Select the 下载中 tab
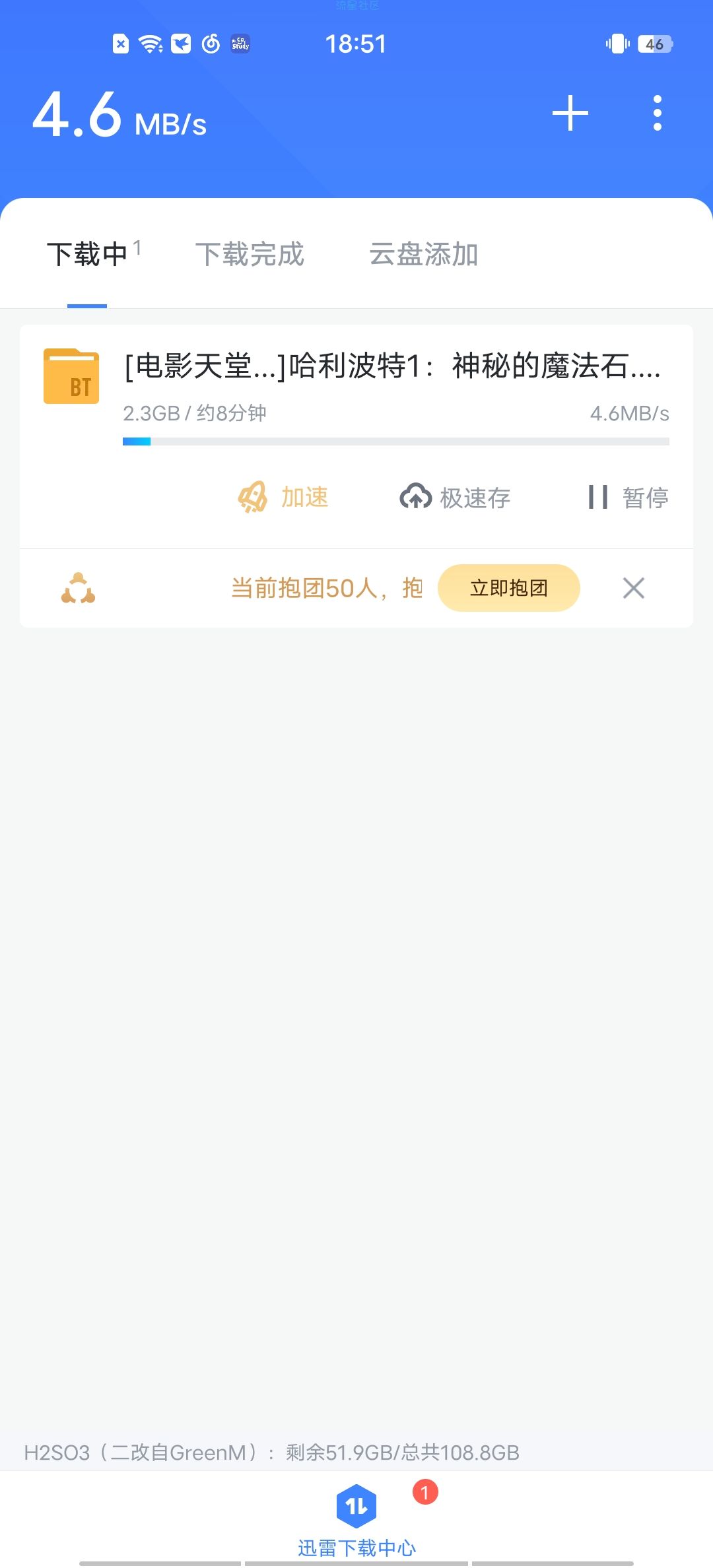This screenshot has width=713, height=1568. (87, 254)
